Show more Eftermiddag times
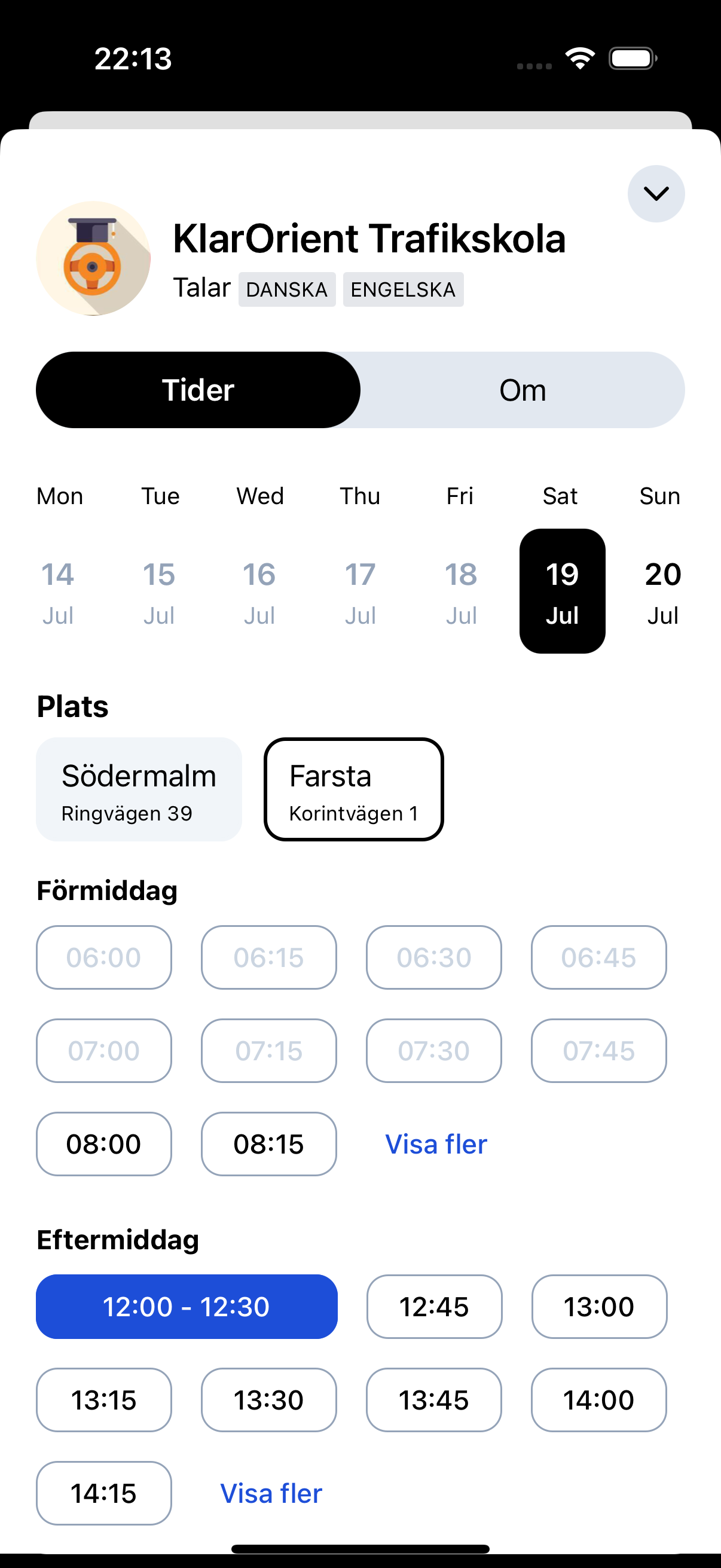 point(271,1493)
